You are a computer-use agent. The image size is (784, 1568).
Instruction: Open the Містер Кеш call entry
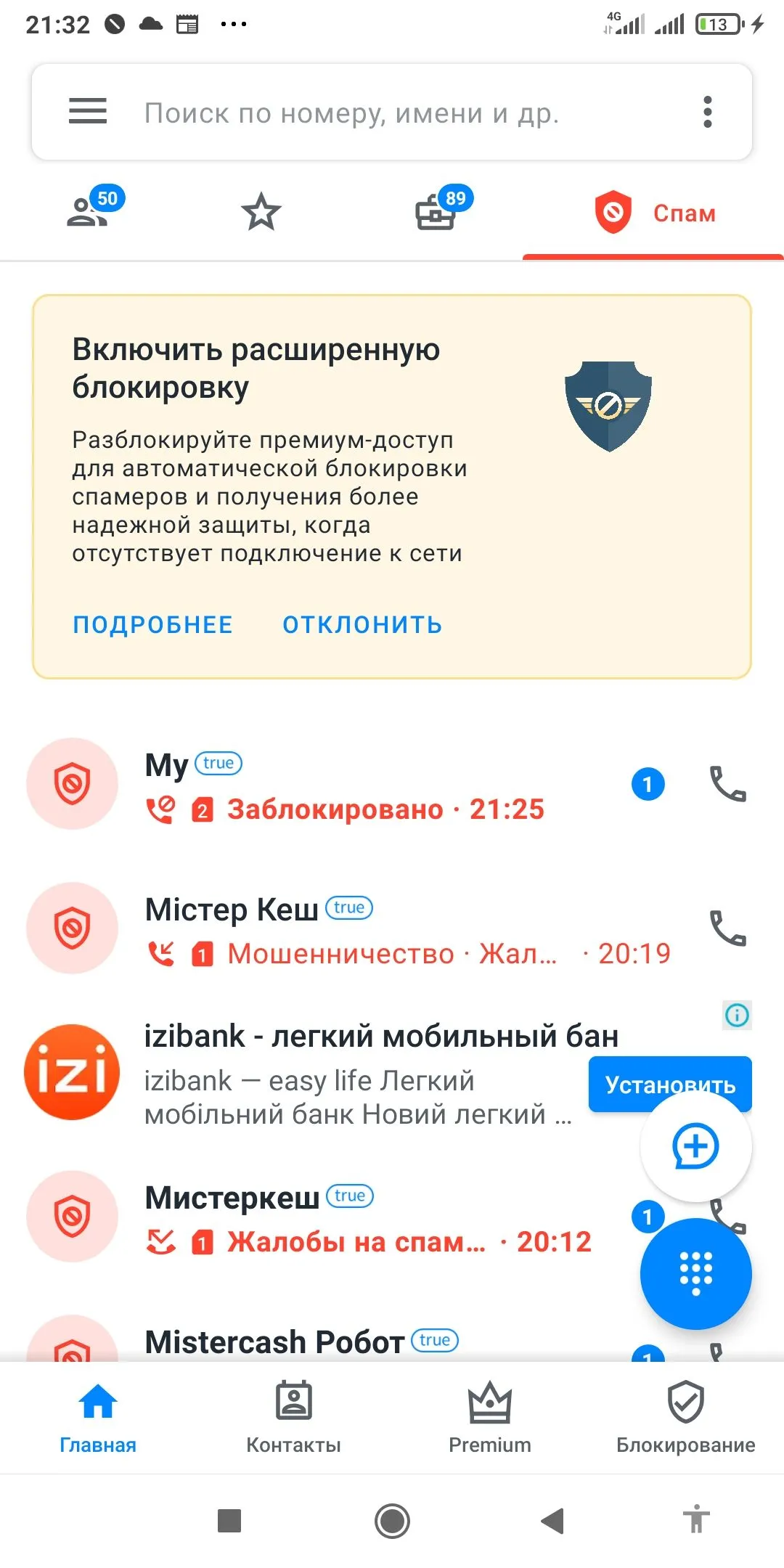click(363, 929)
